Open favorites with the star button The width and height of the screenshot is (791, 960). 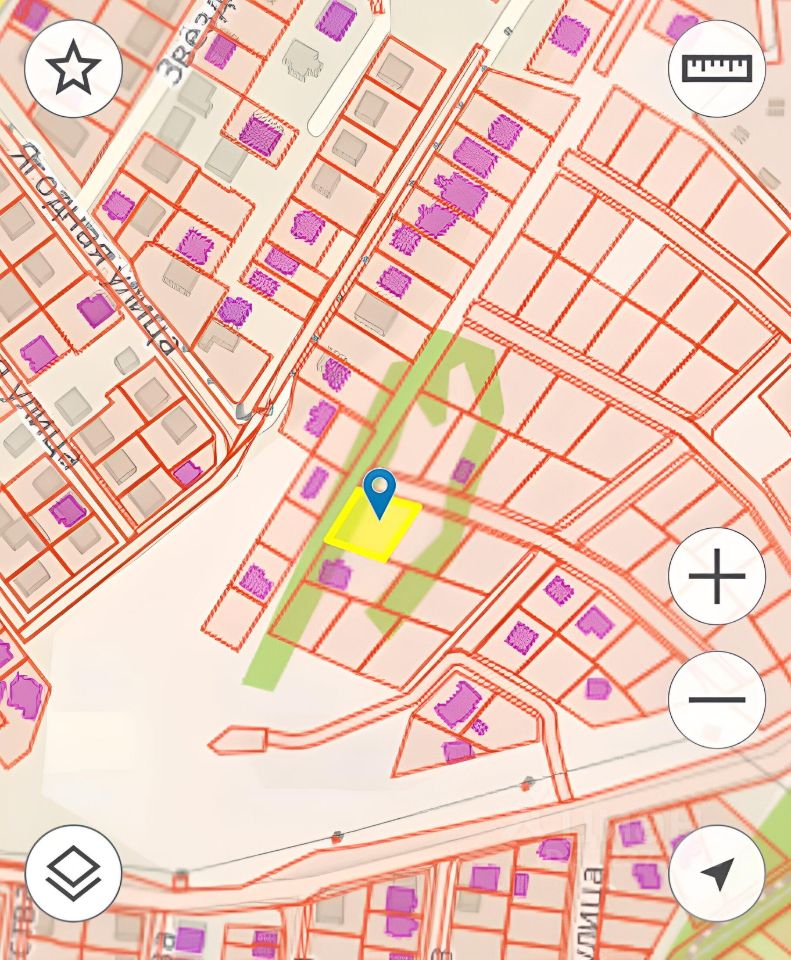click(x=73, y=70)
